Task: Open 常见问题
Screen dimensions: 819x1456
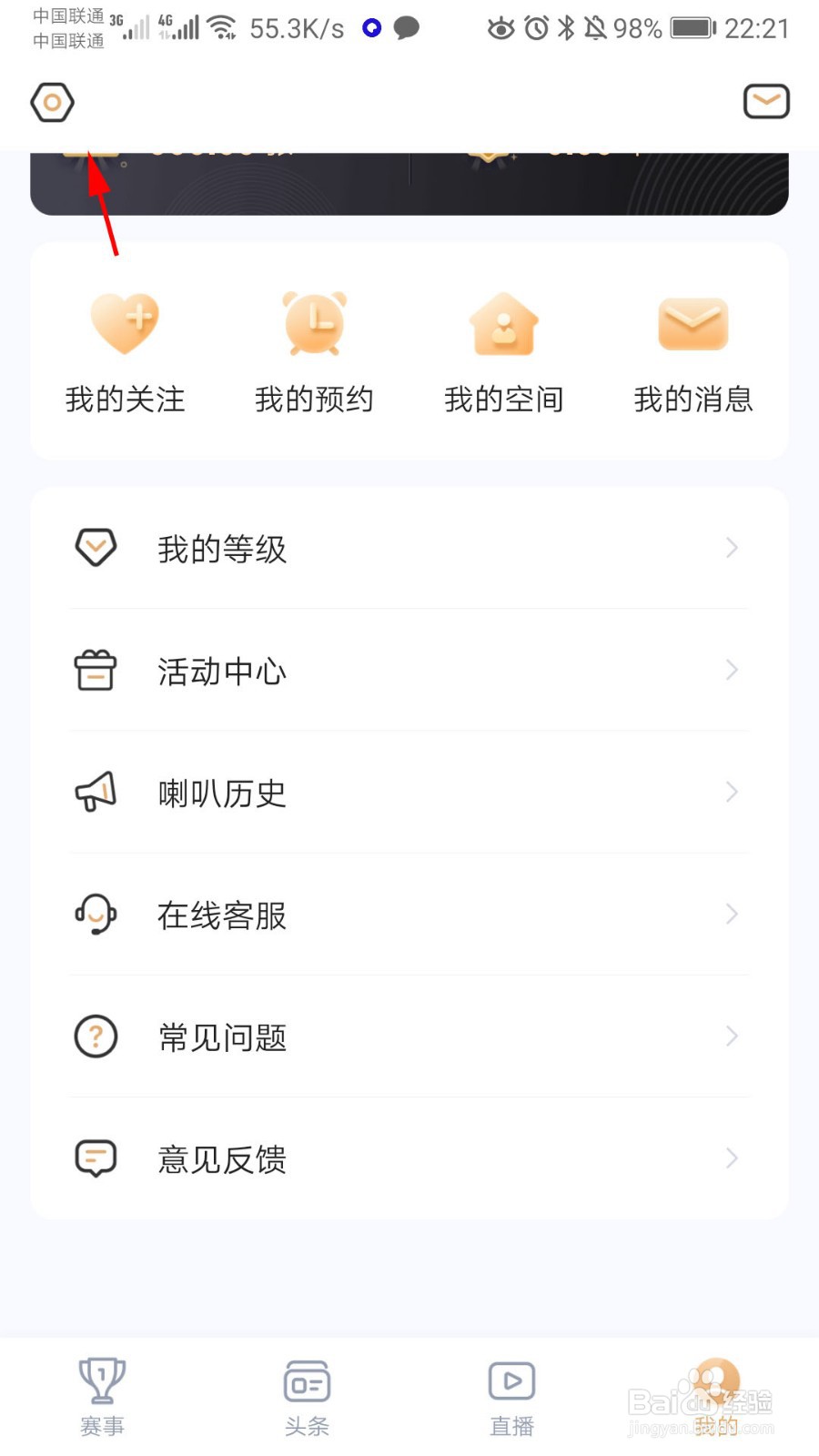Action: (x=409, y=1036)
